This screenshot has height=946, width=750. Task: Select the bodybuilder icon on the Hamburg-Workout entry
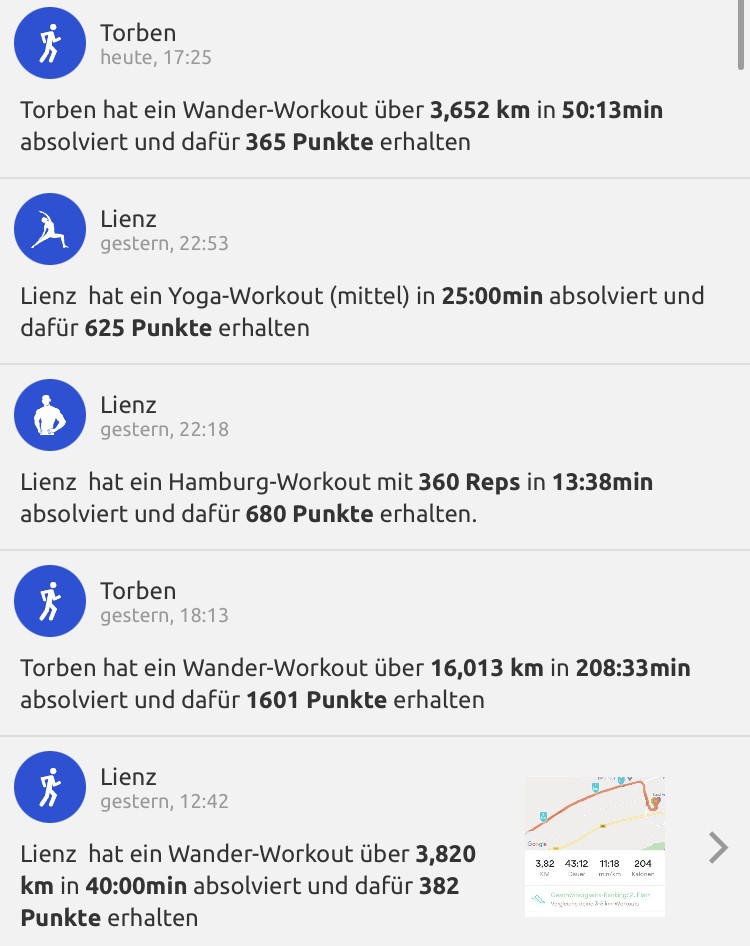(x=50, y=415)
